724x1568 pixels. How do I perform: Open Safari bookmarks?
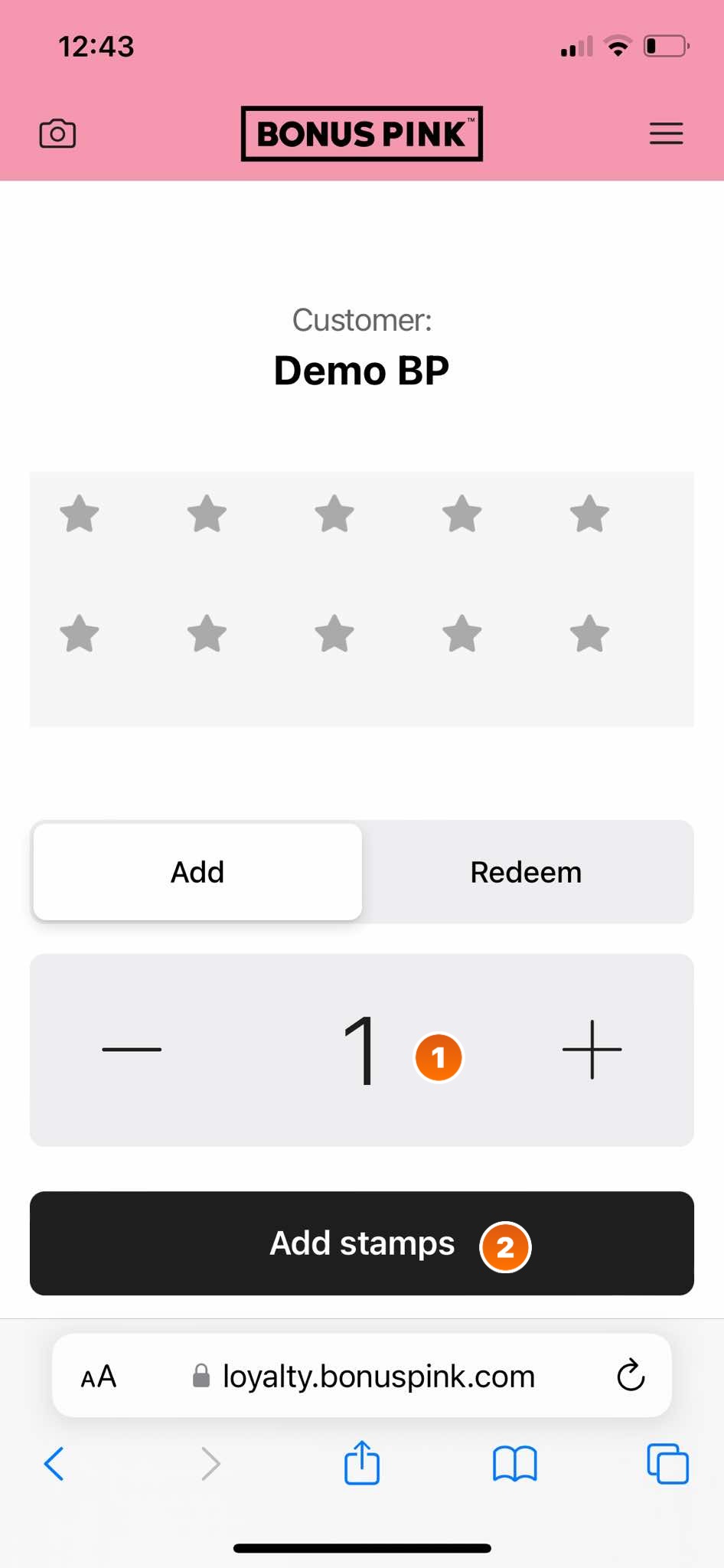pos(515,1464)
